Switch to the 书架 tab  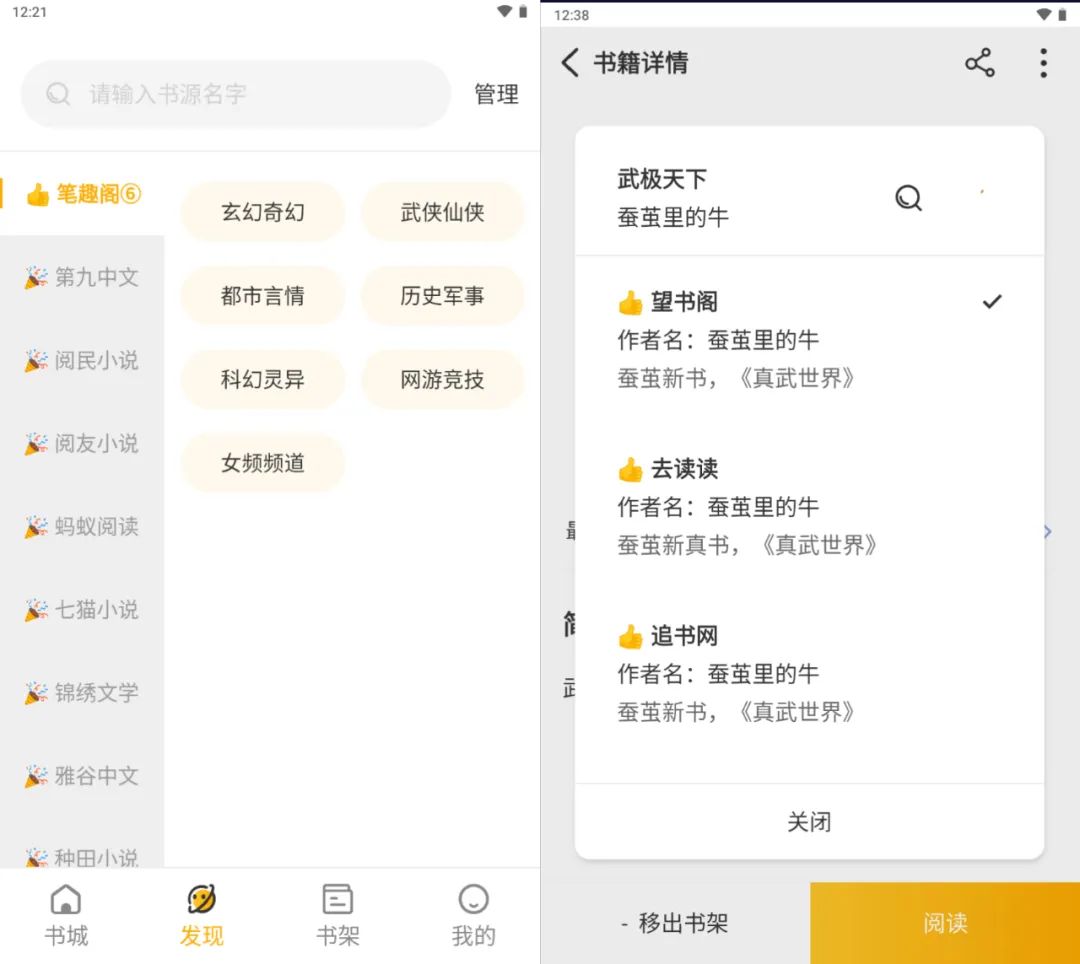[338, 916]
